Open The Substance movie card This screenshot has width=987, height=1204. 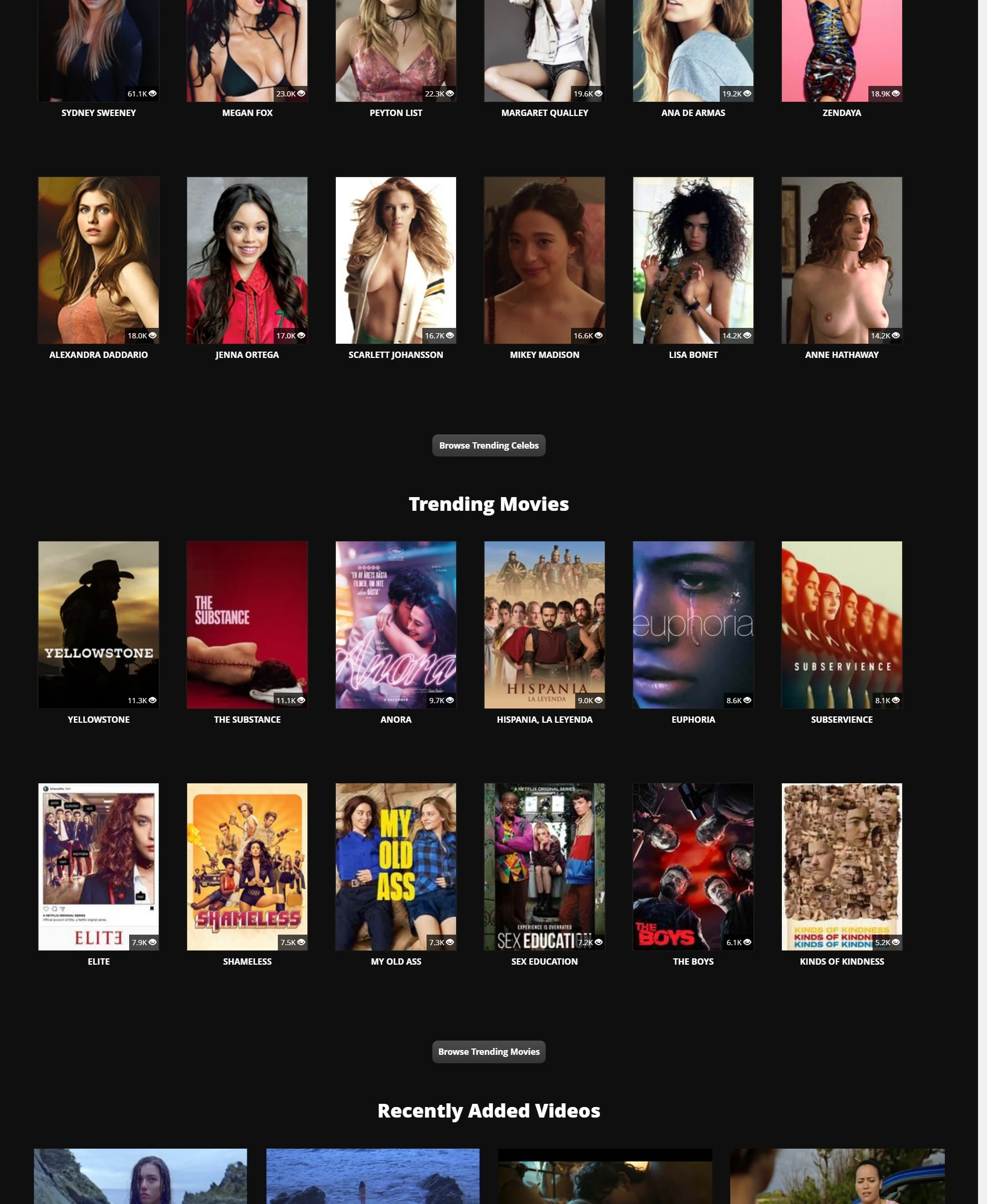coord(247,624)
